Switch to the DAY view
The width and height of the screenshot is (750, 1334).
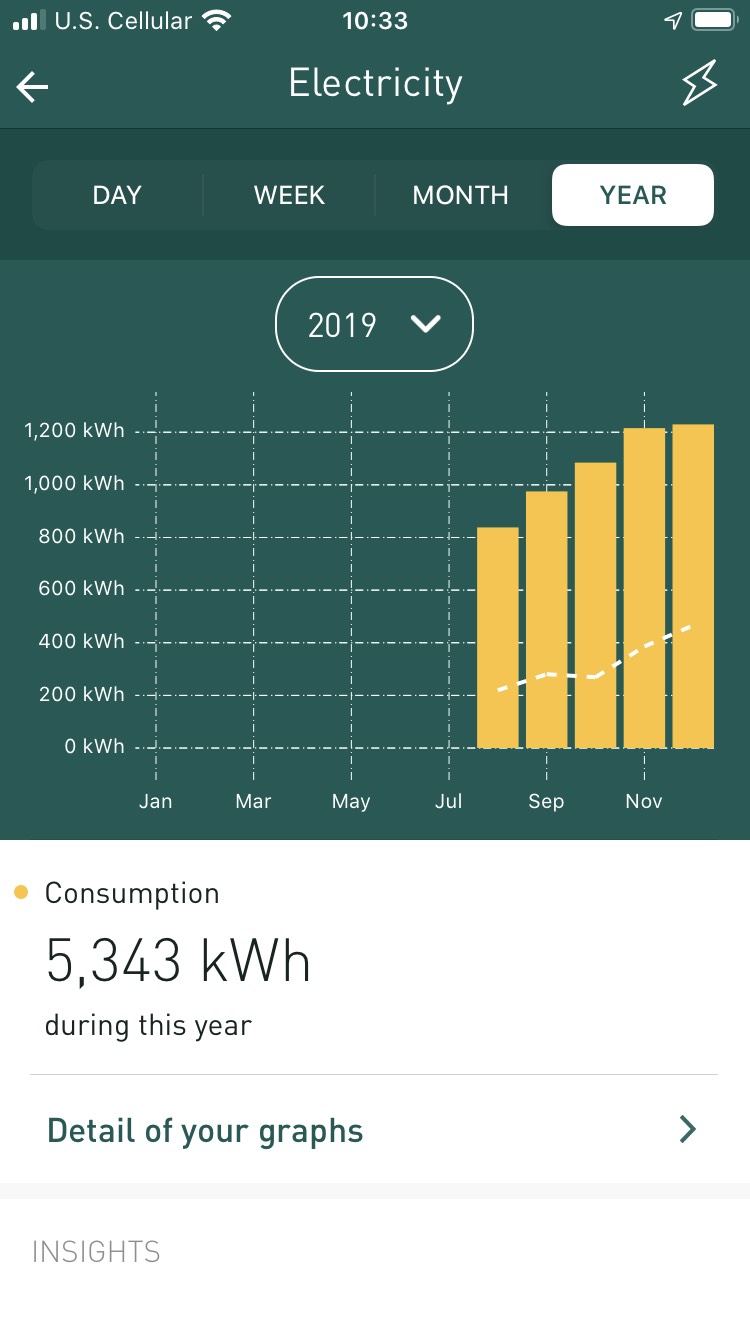117,195
